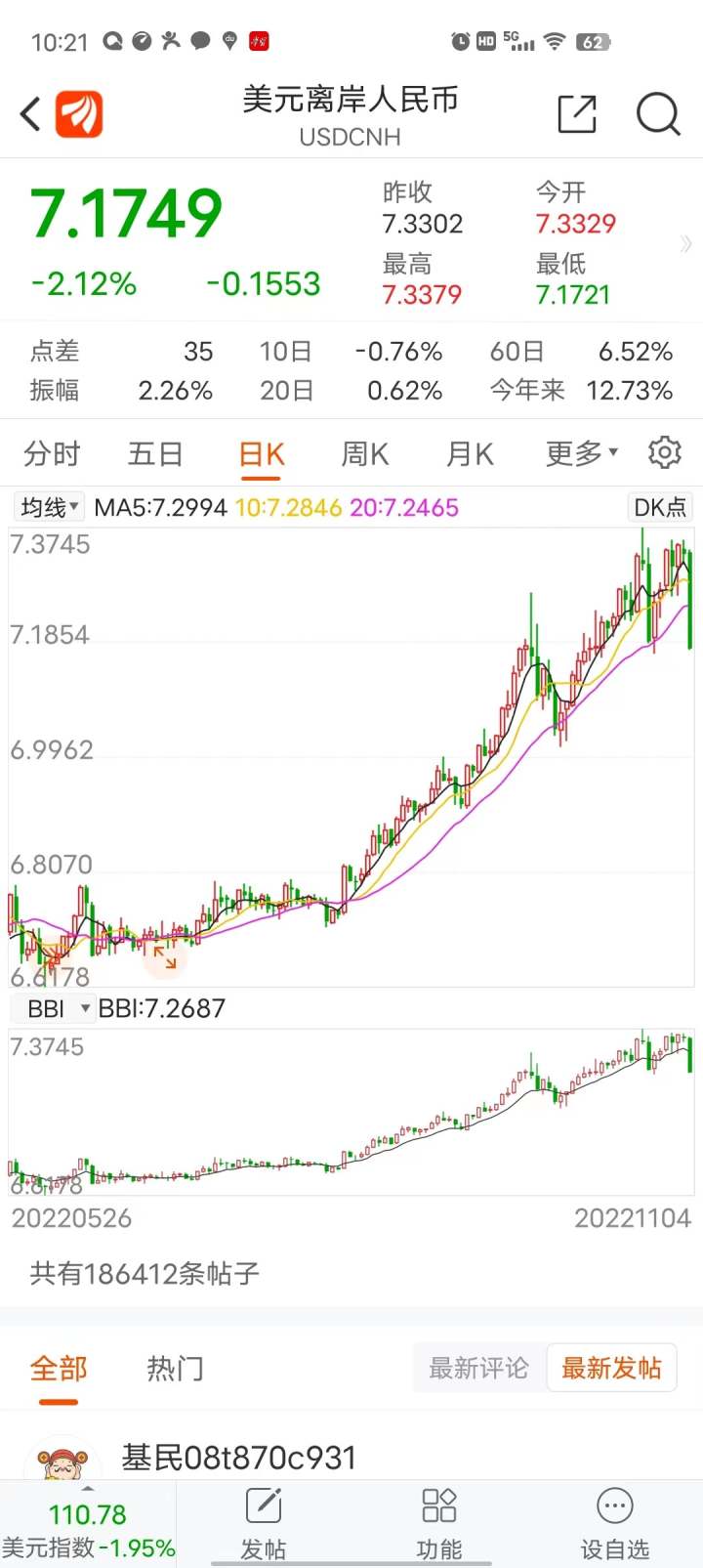Image resolution: width=703 pixels, height=1568 pixels.
Task: Tap the back arrow to return
Action: coord(28,113)
